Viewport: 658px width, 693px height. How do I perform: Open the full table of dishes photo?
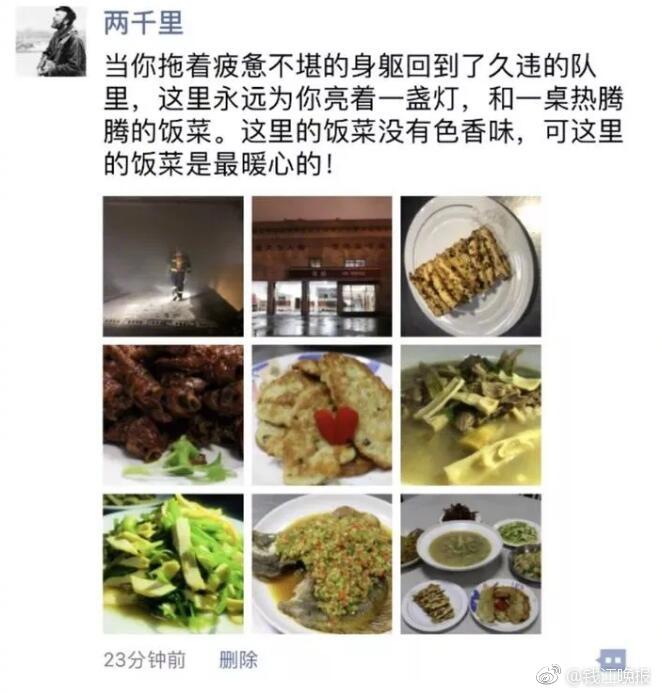(470, 563)
